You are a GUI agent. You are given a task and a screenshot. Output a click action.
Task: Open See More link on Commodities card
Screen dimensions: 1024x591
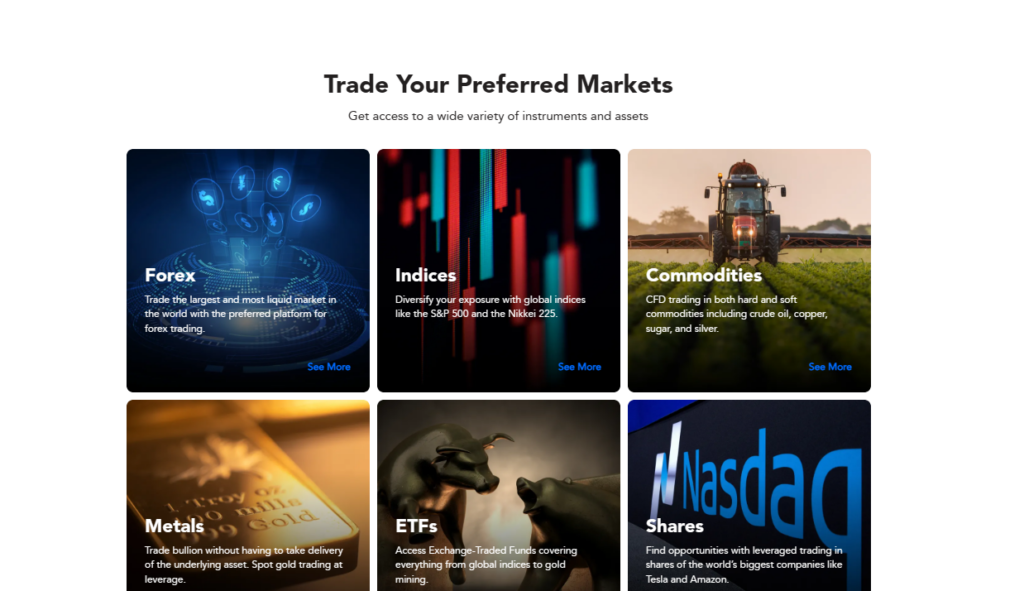tap(830, 367)
